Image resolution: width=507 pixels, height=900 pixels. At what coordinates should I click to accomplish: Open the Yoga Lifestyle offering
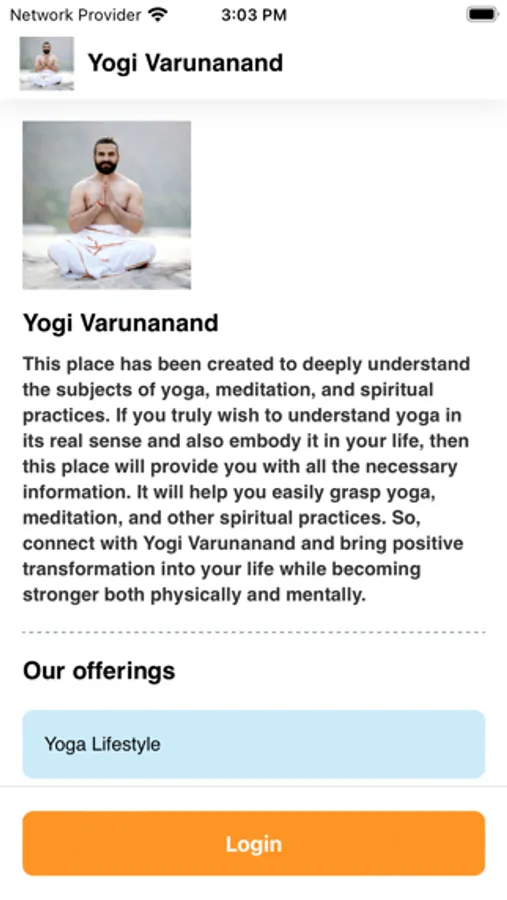coord(254,744)
